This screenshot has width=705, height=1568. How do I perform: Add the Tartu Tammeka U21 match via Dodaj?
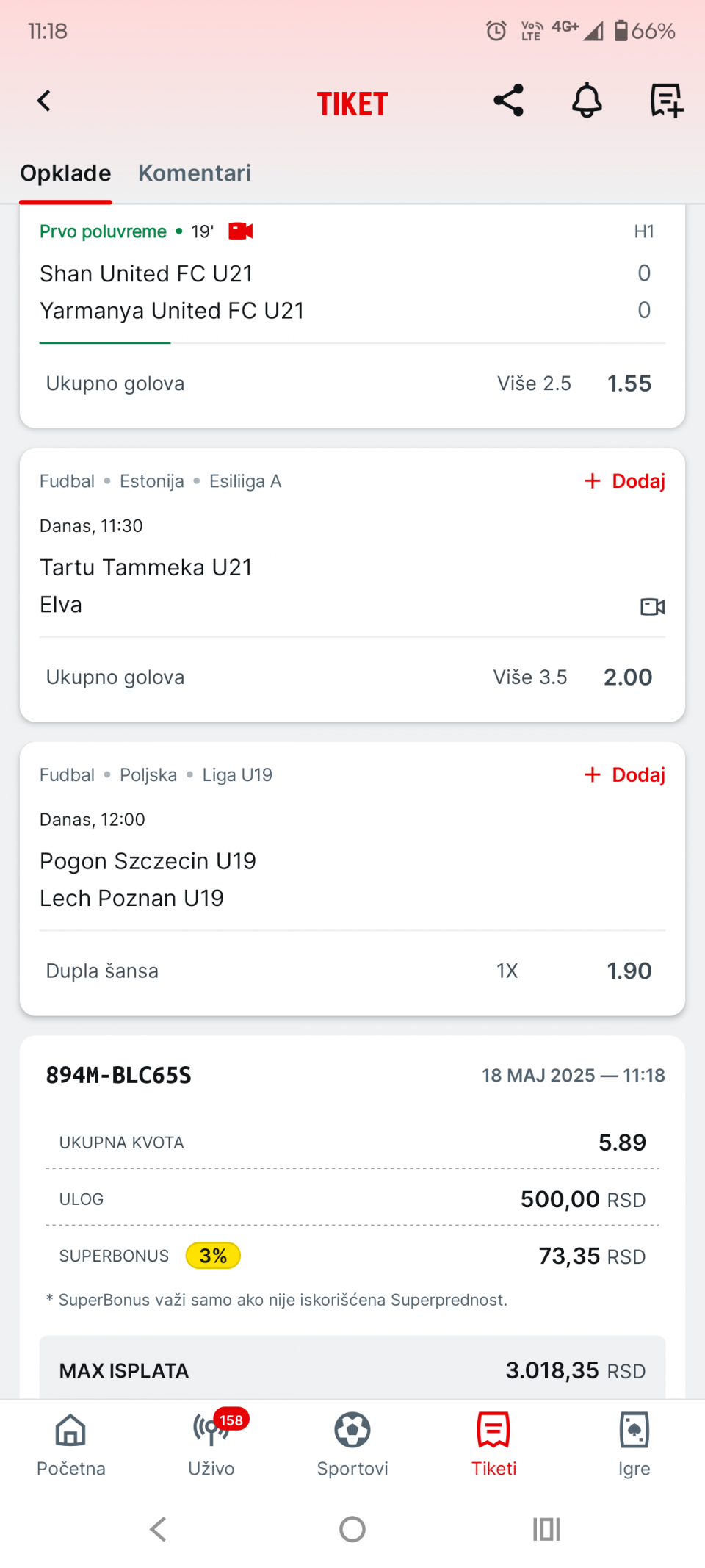(625, 481)
